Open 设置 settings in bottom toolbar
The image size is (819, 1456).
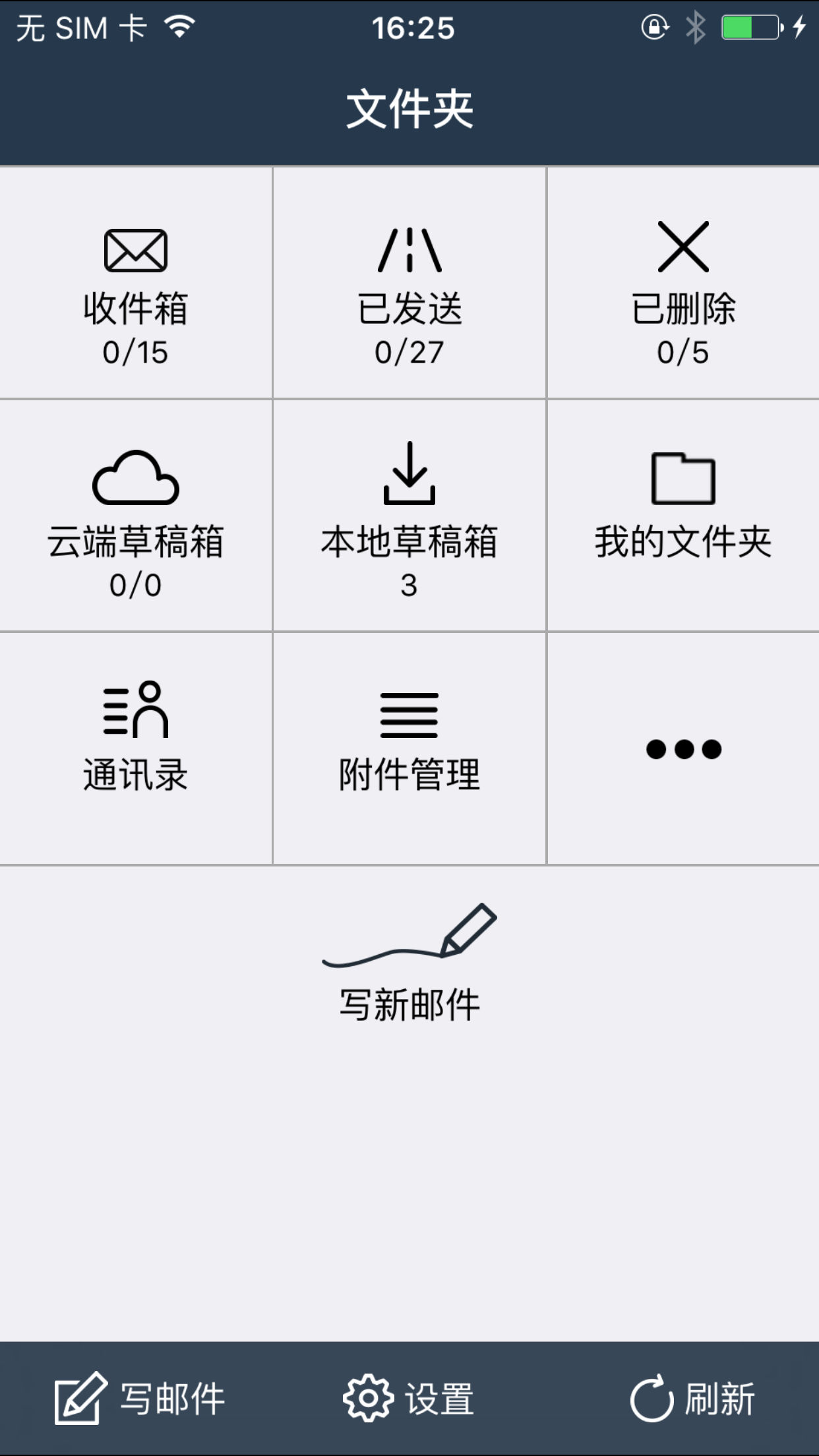(x=409, y=1398)
